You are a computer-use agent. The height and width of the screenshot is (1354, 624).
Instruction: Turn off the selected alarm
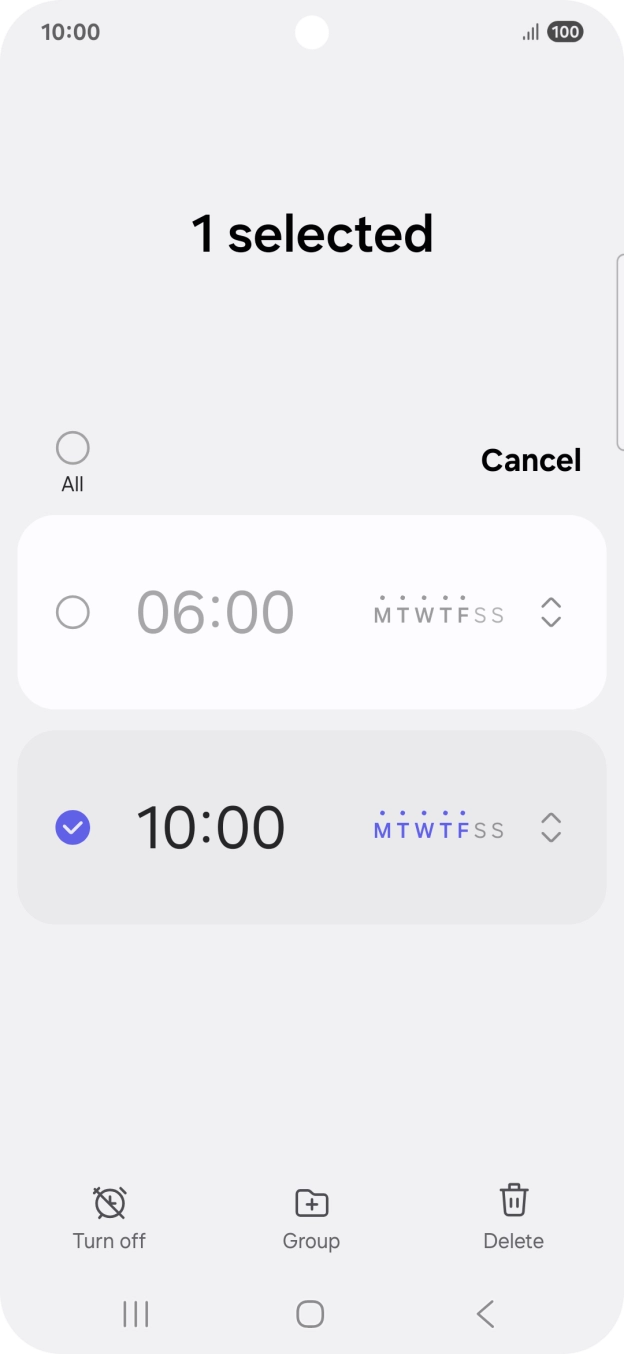pyautogui.click(x=109, y=1217)
